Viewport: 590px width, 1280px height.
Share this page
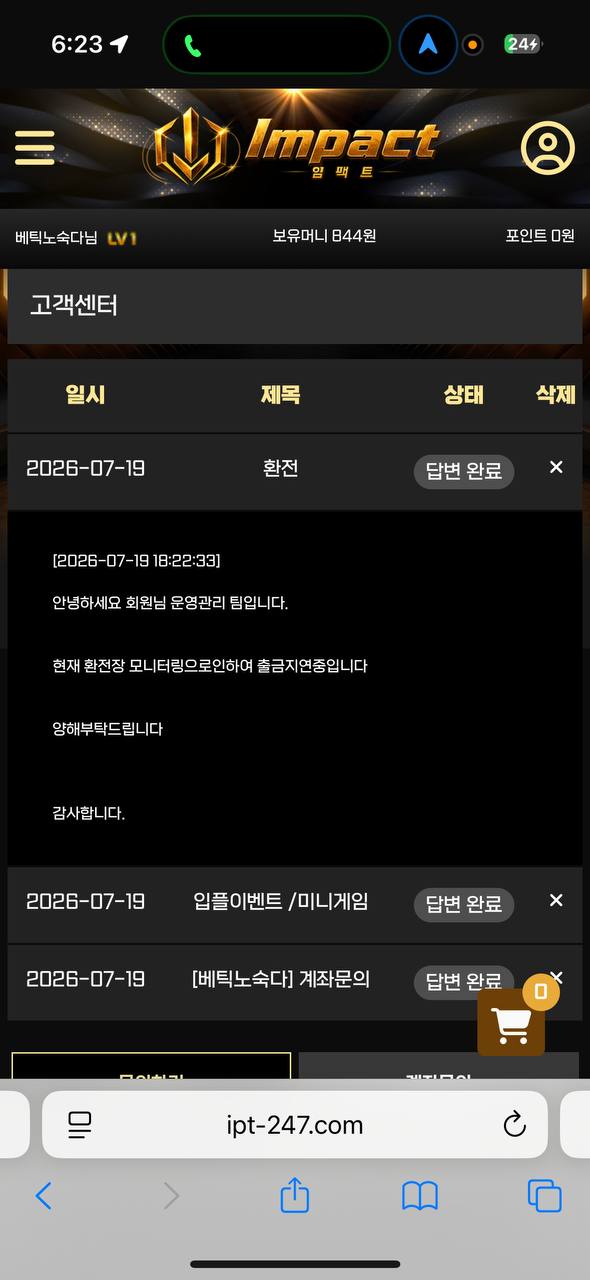click(x=294, y=1194)
